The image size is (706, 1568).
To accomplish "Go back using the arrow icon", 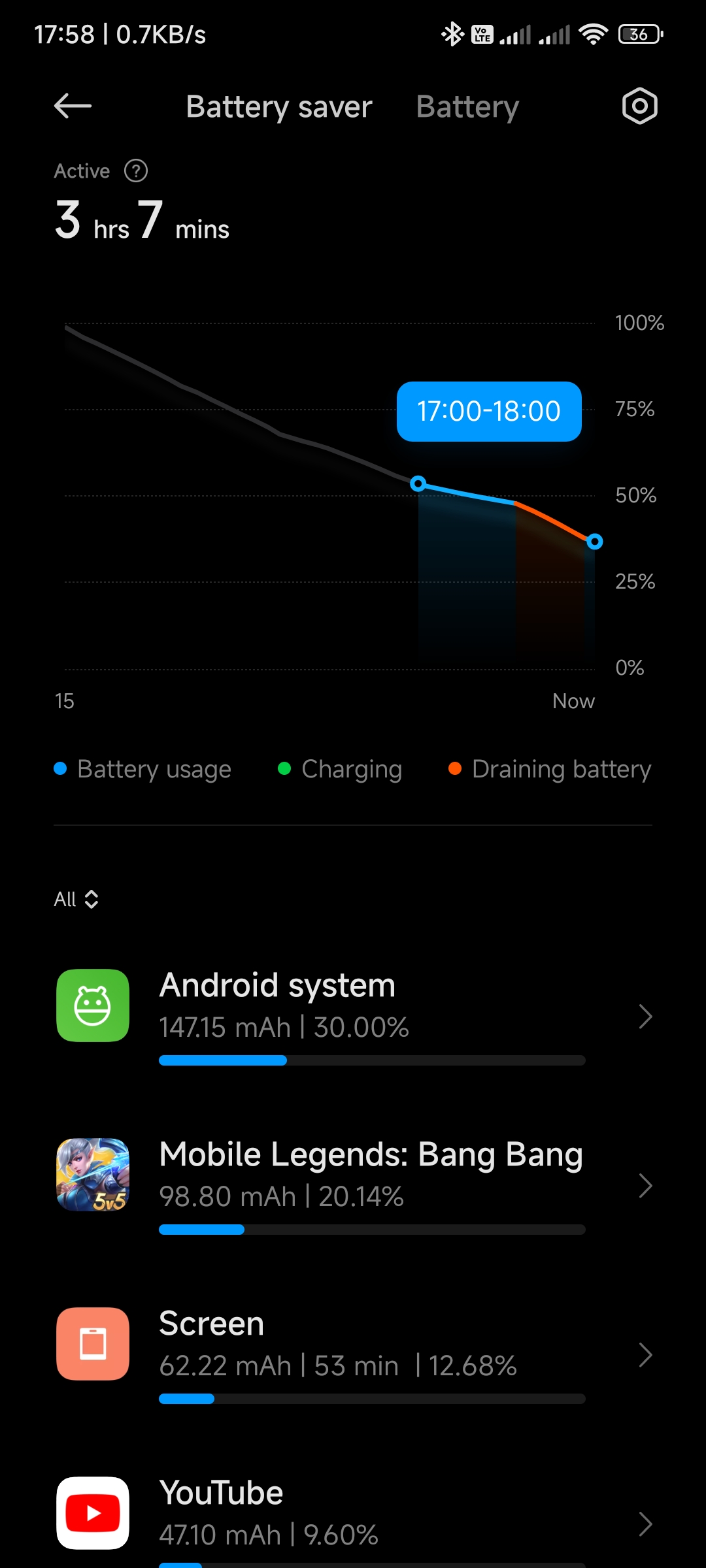I will pos(73,106).
